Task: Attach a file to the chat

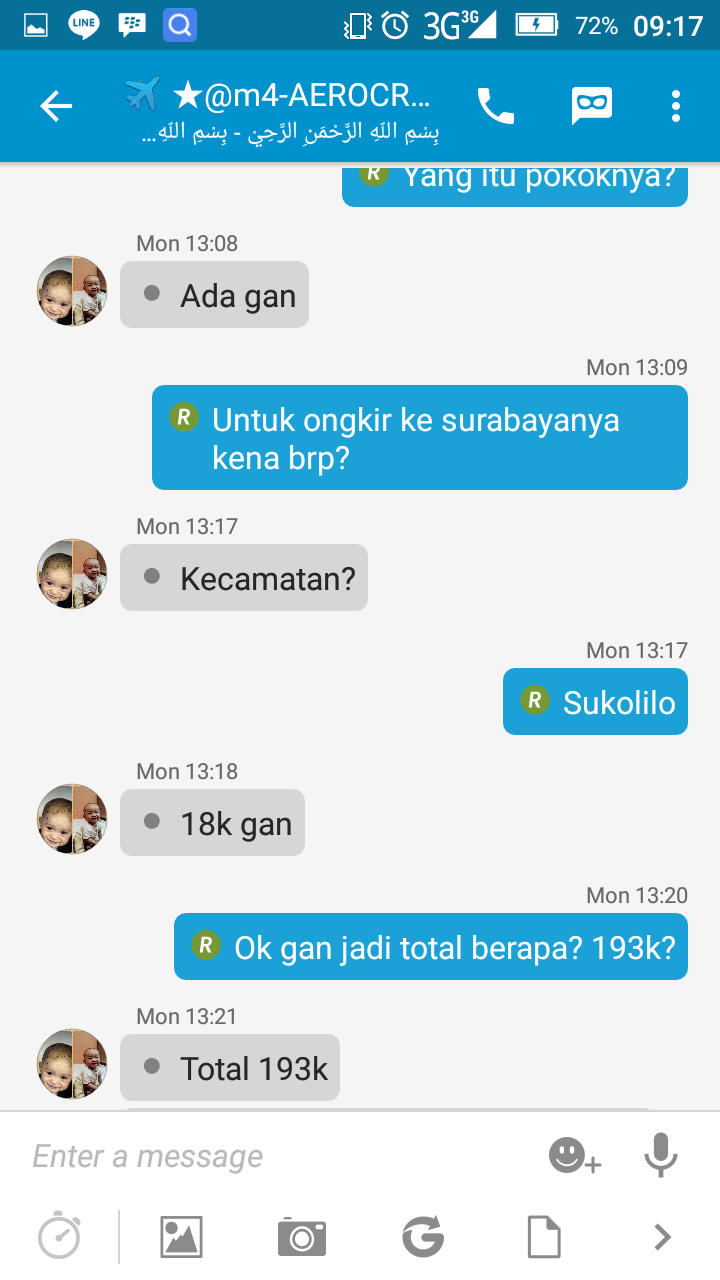Action: pos(544,1237)
